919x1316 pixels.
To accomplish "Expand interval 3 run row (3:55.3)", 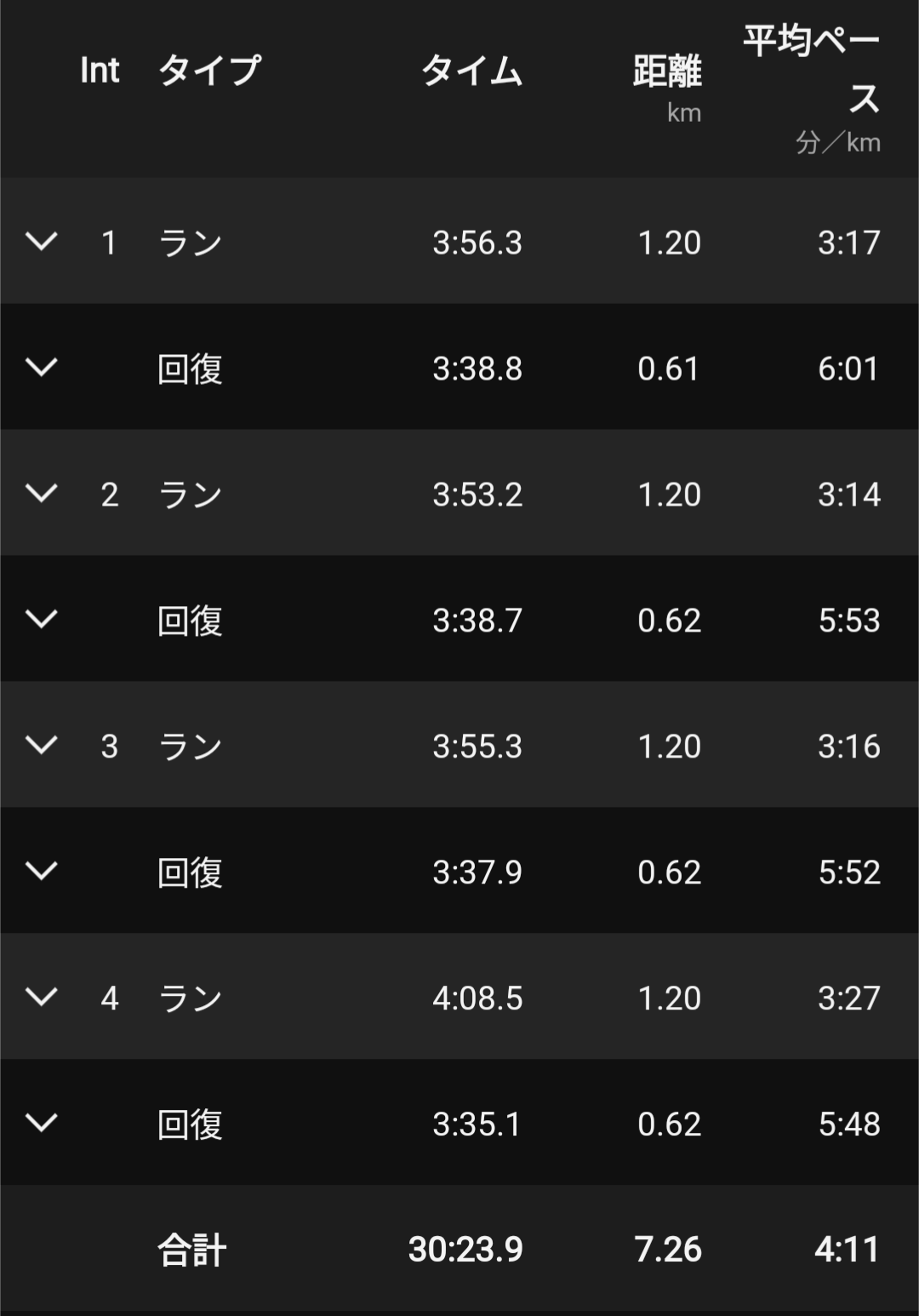I will tap(41, 745).
